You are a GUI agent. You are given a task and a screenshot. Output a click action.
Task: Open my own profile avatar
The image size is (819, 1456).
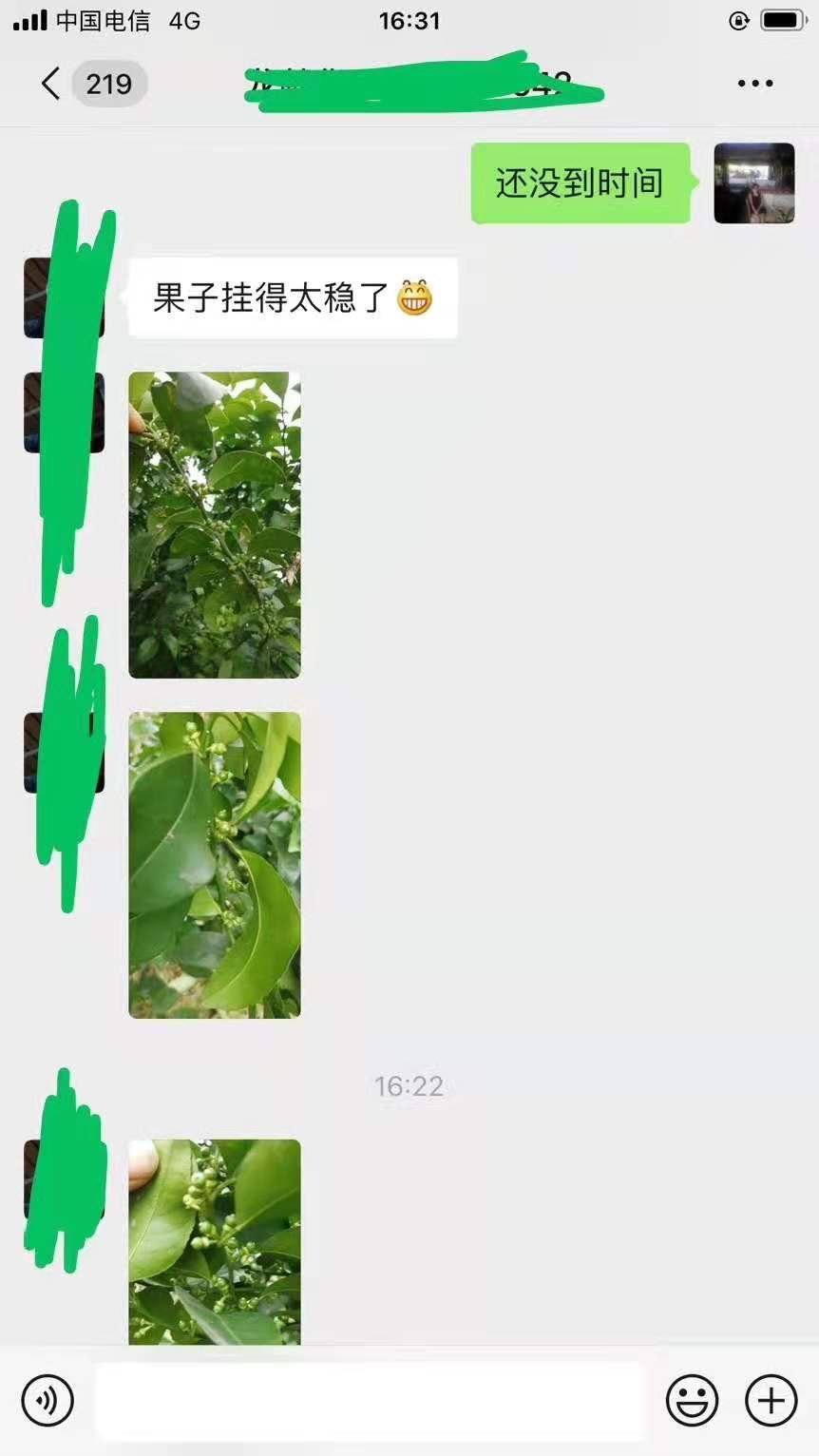point(753,183)
